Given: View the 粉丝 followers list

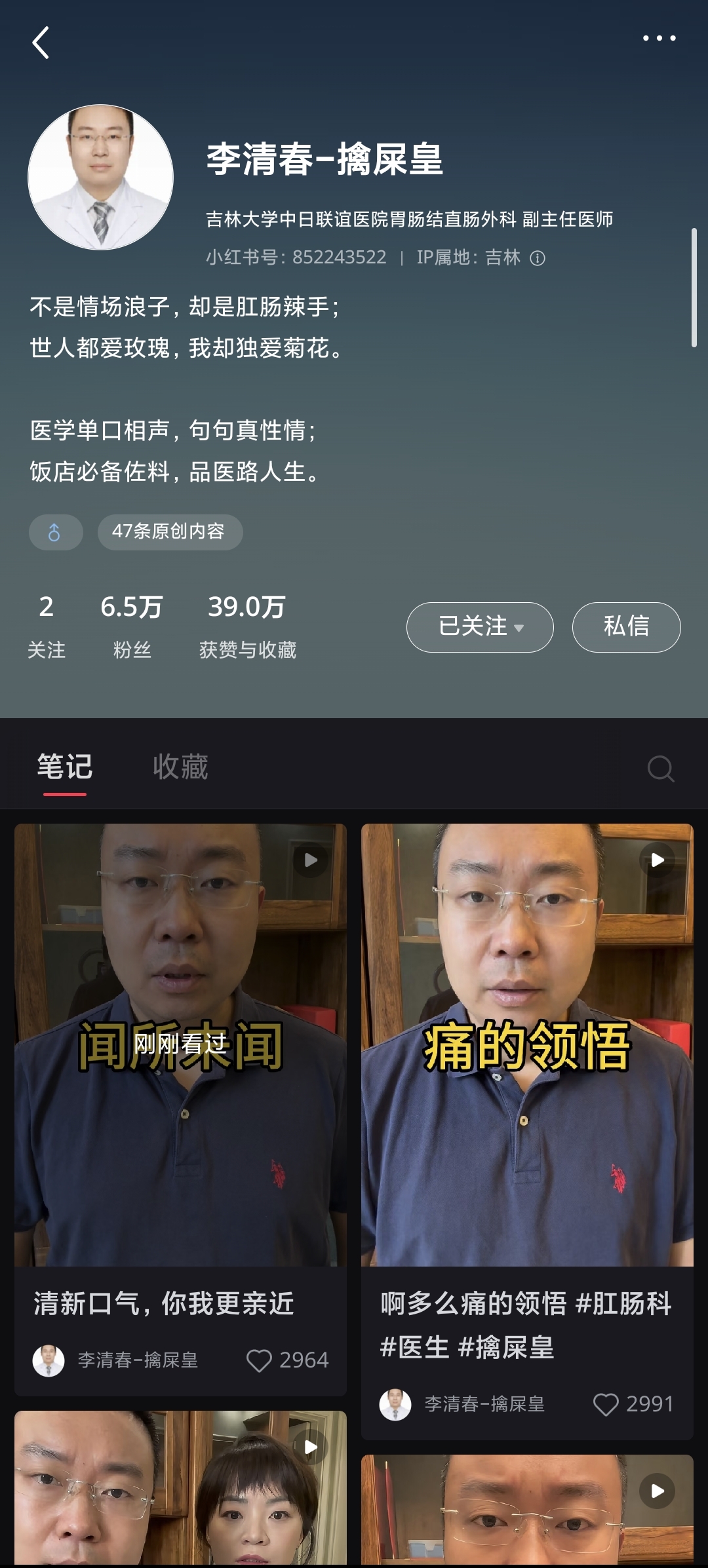Looking at the screenshot, I should [132, 625].
